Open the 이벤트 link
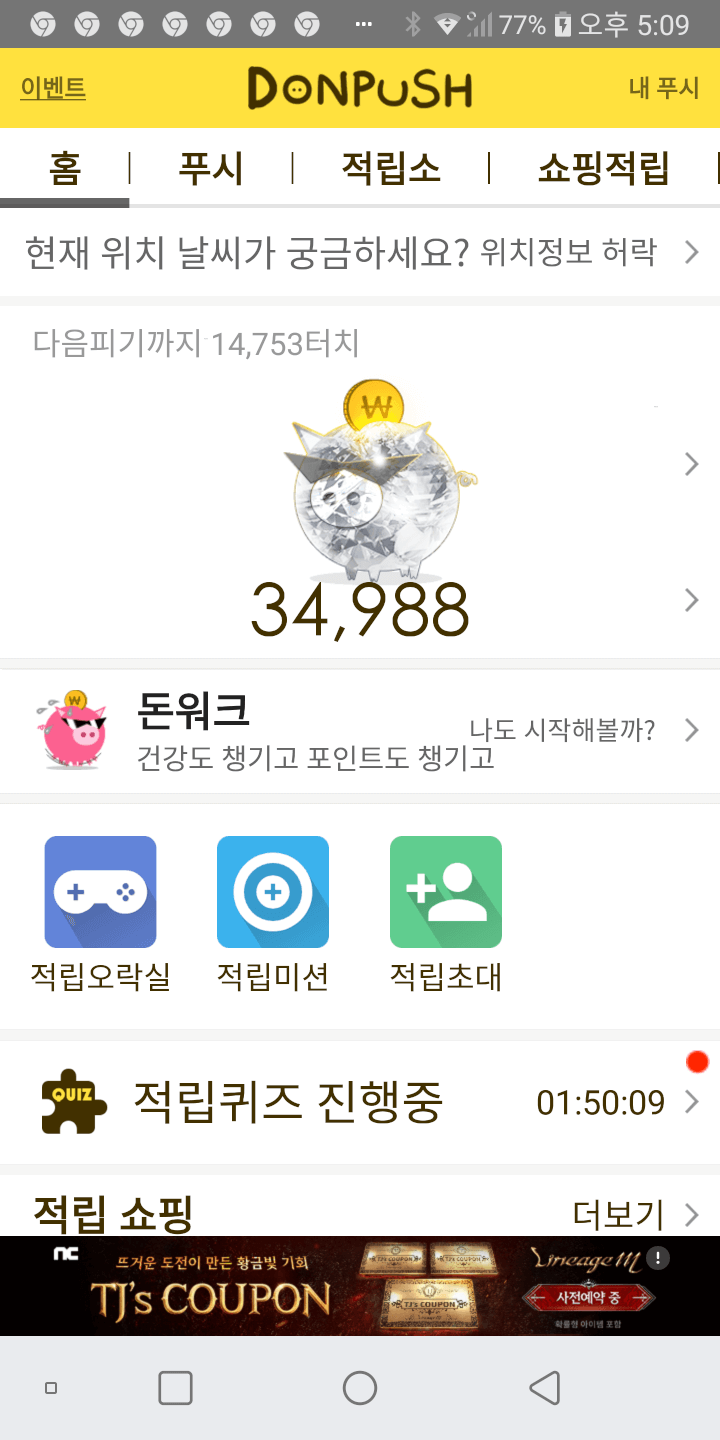 point(53,88)
